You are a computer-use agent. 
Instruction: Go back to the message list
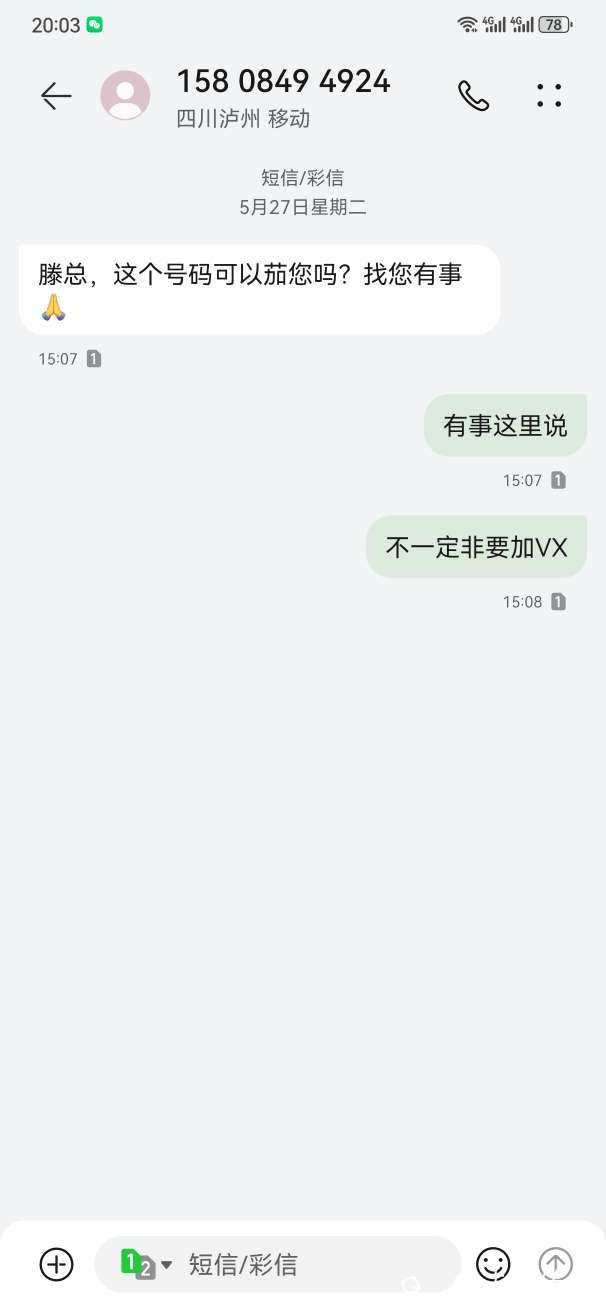[56, 96]
